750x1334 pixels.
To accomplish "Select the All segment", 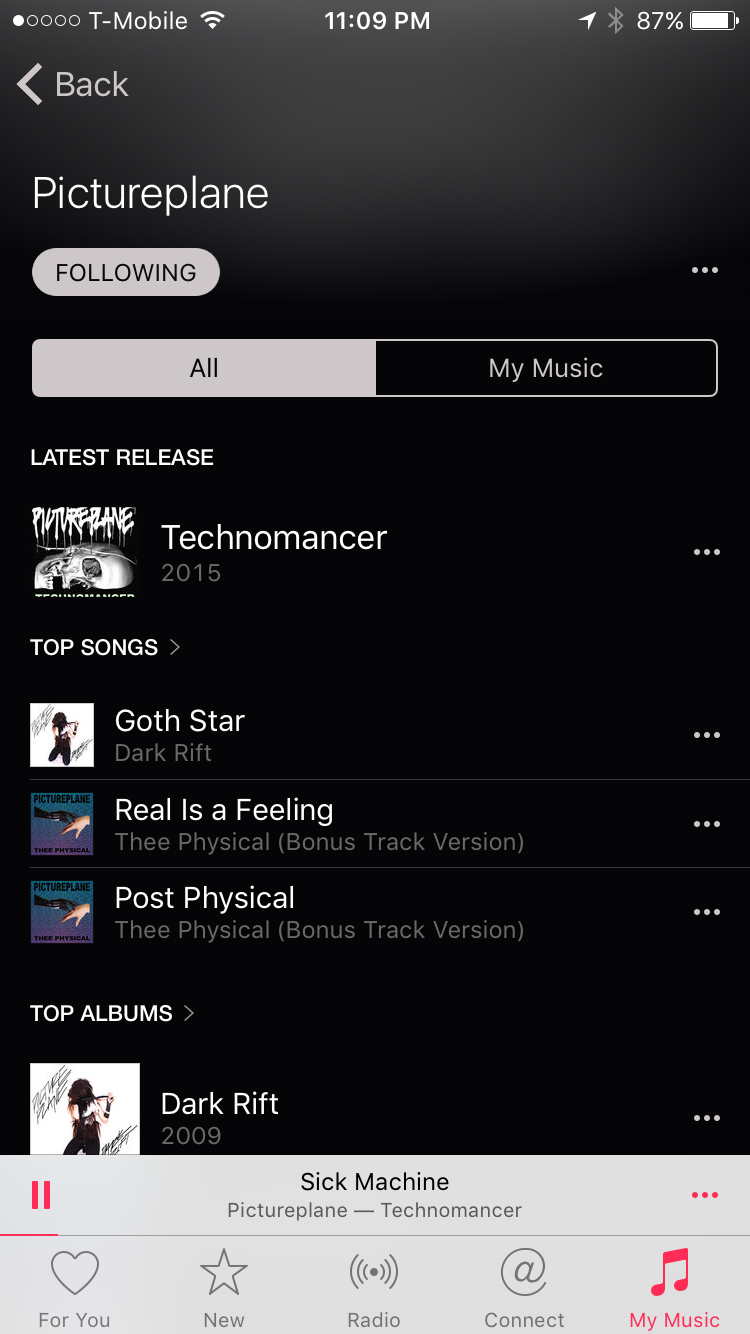I will tap(204, 368).
